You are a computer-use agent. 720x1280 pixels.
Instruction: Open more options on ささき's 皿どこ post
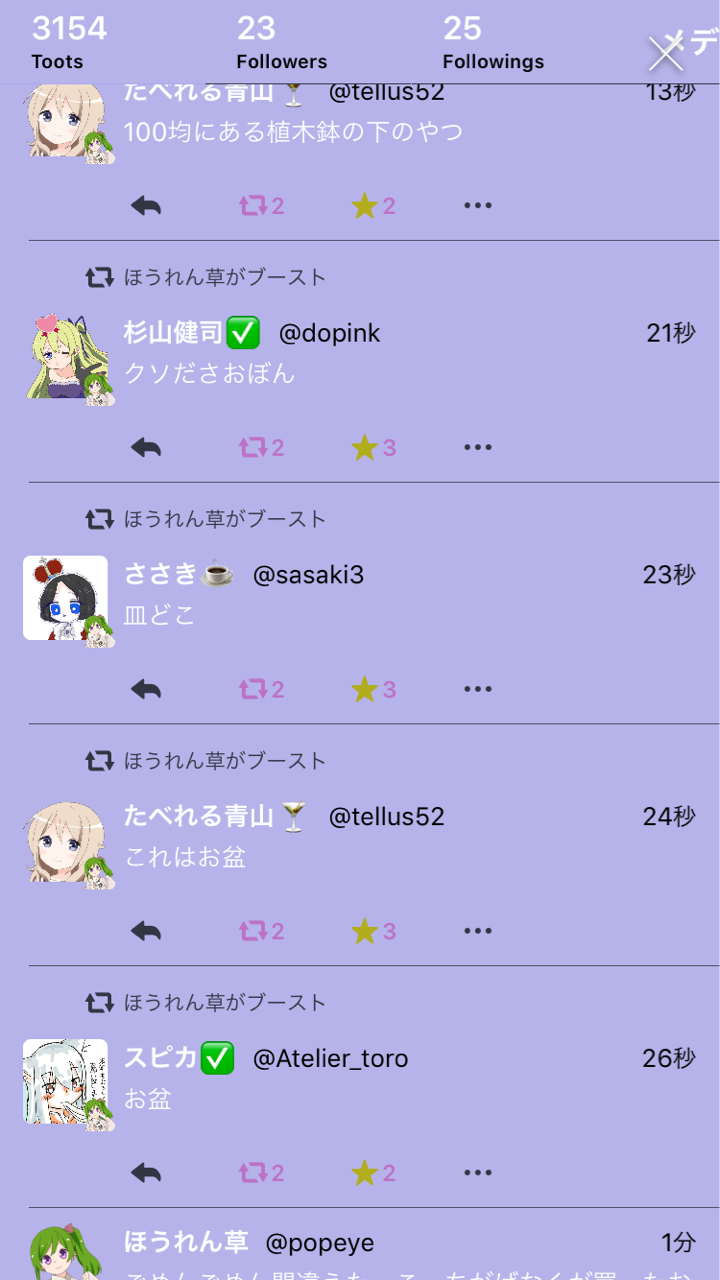[478, 689]
